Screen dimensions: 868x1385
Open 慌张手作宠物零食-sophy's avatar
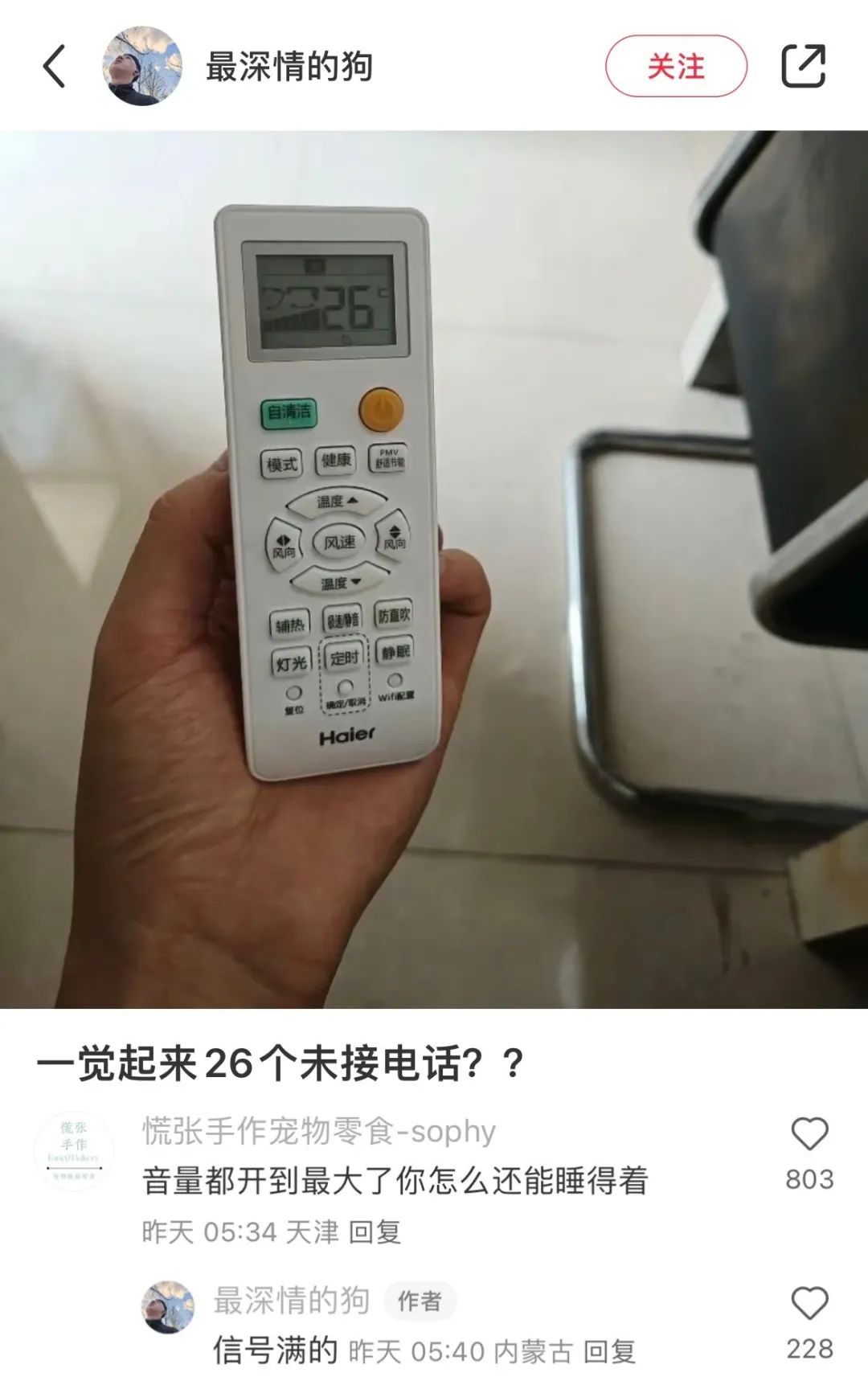pos(74,1151)
